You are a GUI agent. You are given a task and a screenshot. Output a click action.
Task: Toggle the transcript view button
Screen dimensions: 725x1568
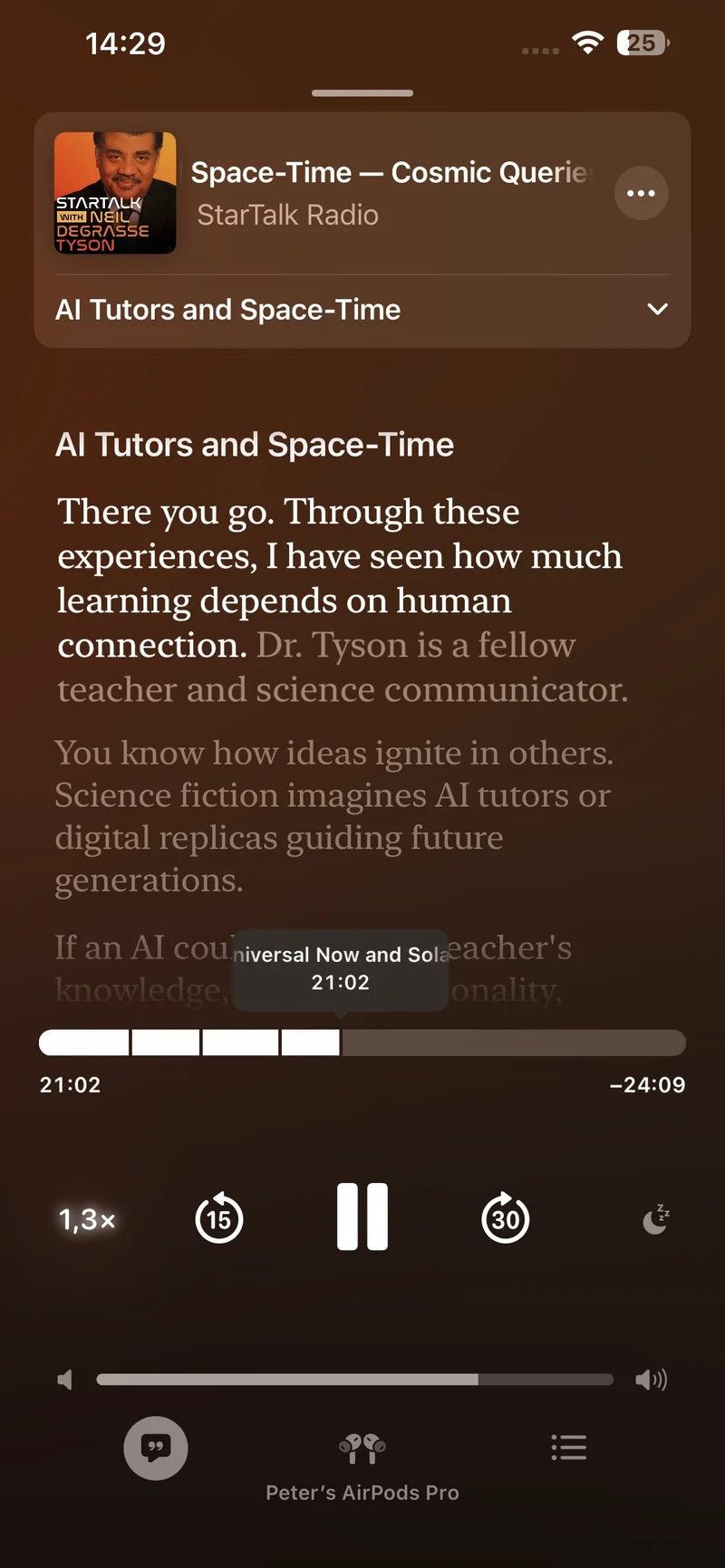tap(156, 1448)
